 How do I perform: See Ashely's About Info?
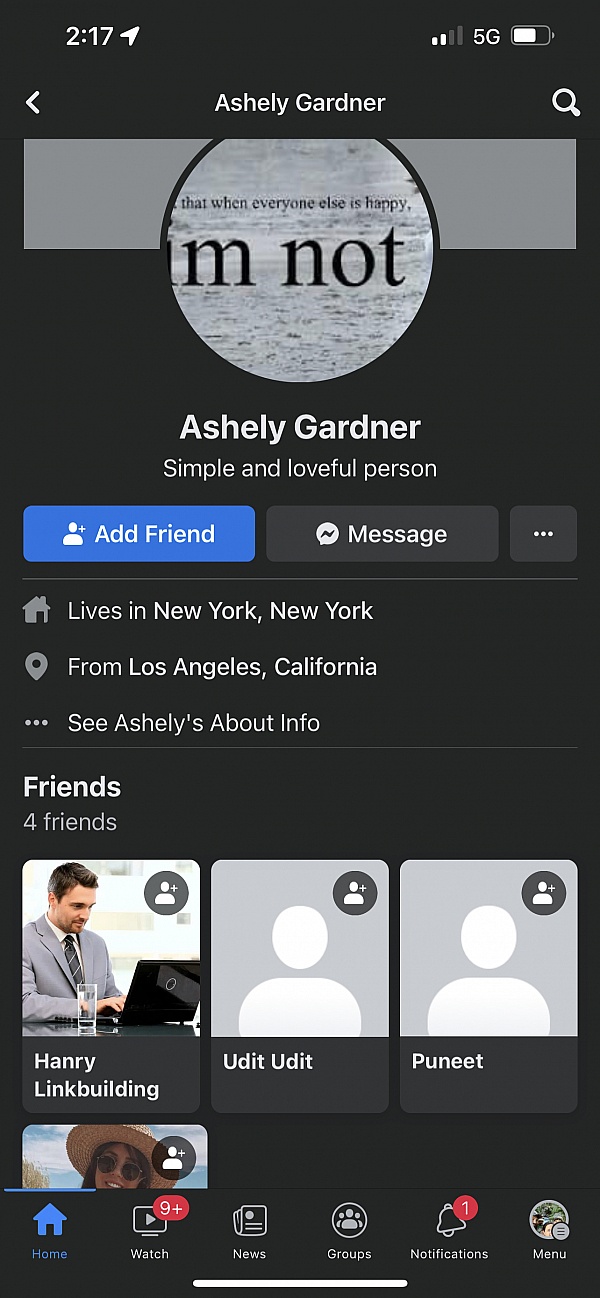[193, 723]
